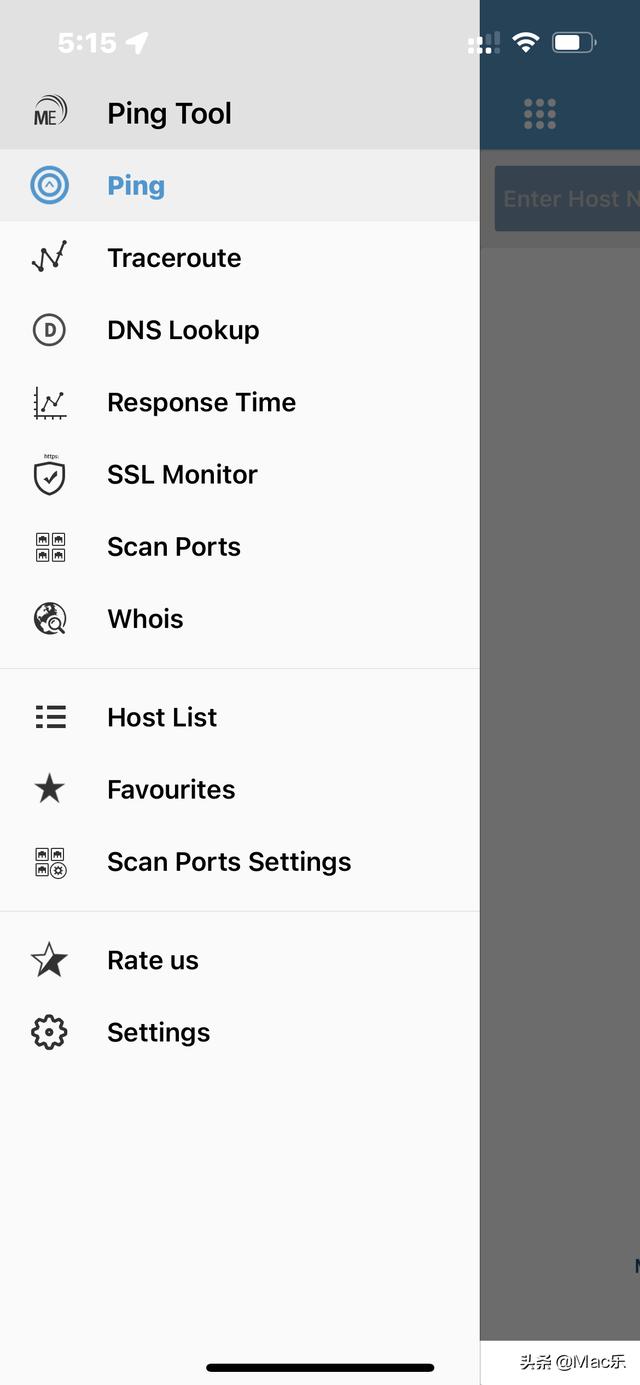Viewport: 640px width, 1385px height.
Task: Tap the Enter Host Name field
Action: (568, 199)
